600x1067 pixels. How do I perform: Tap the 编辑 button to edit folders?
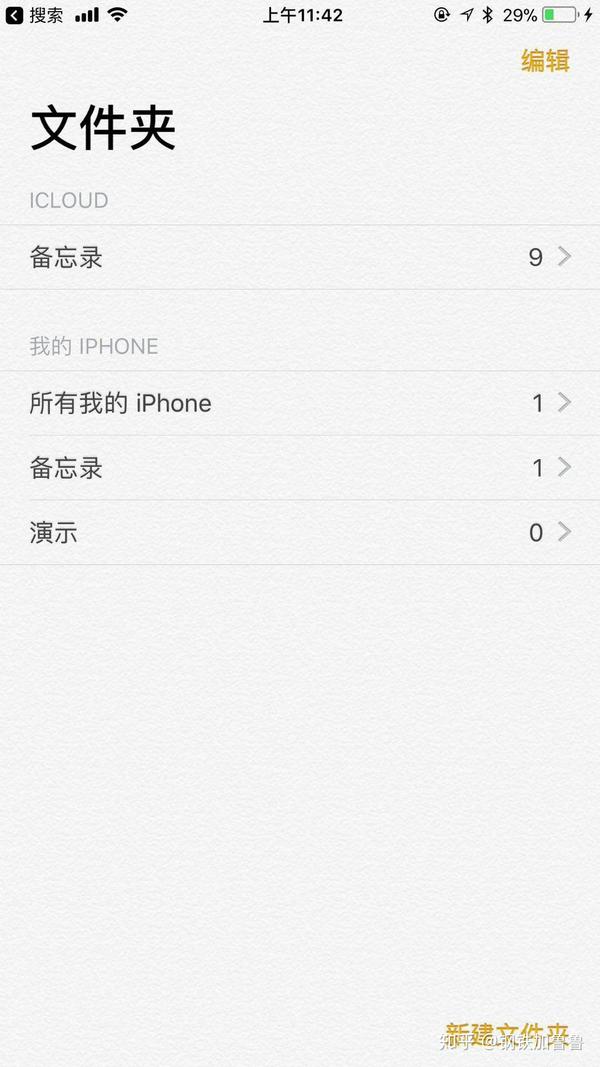[x=545, y=61]
